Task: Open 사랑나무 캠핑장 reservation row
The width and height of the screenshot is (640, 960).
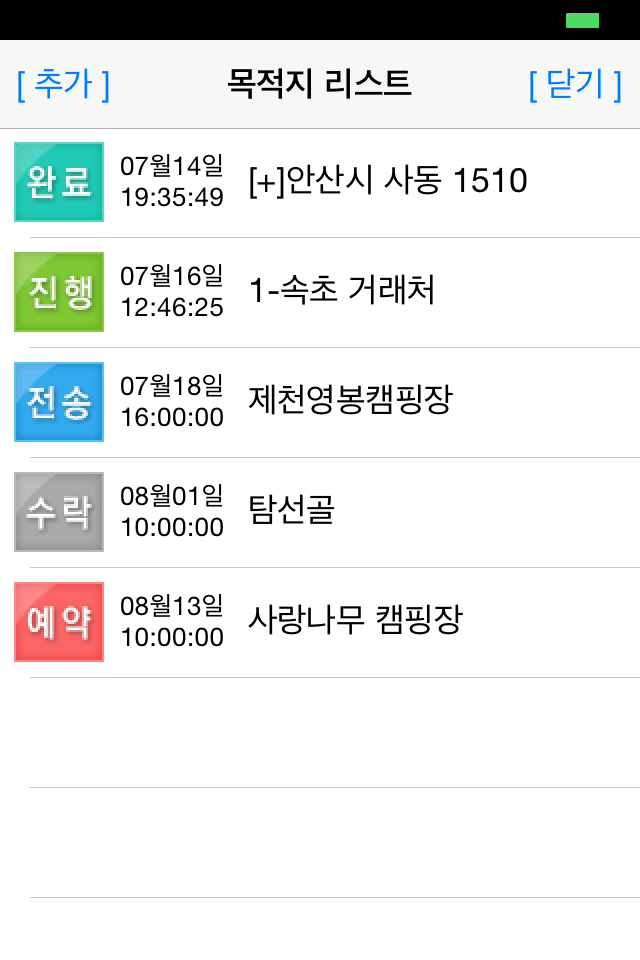Action: point(355,621)
